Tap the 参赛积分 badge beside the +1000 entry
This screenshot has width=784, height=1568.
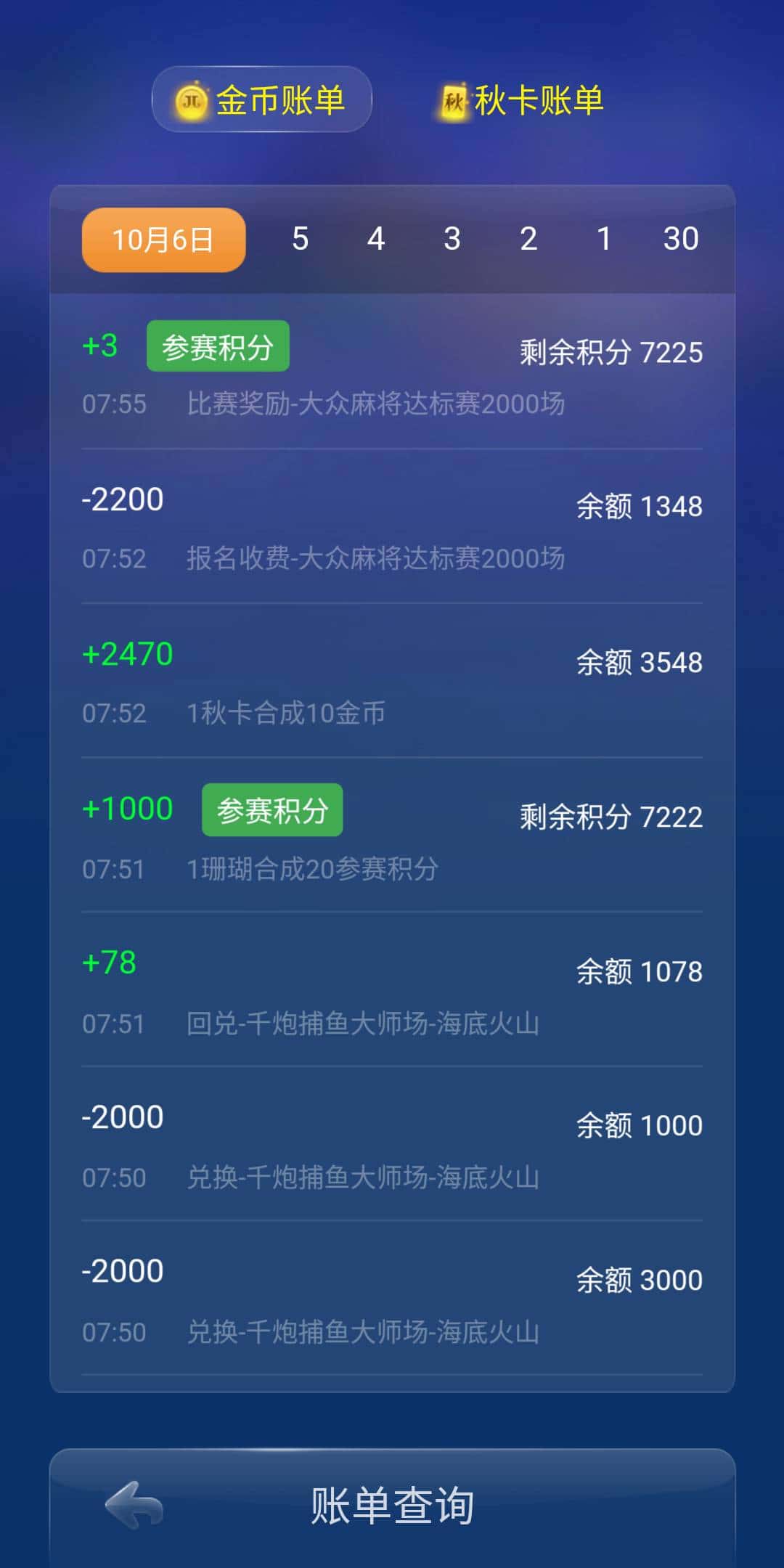point(271,809)
